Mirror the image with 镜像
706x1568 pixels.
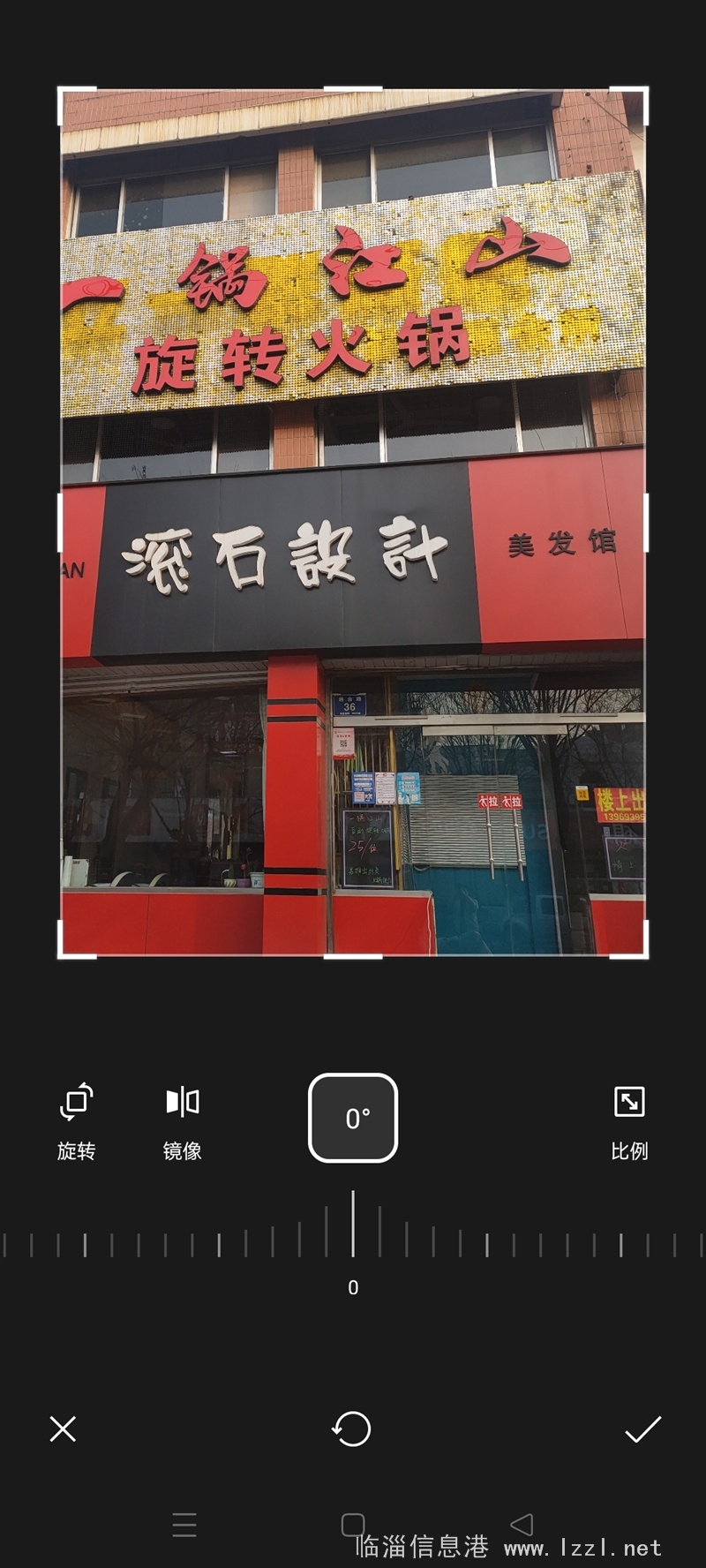coord(182,1119)
